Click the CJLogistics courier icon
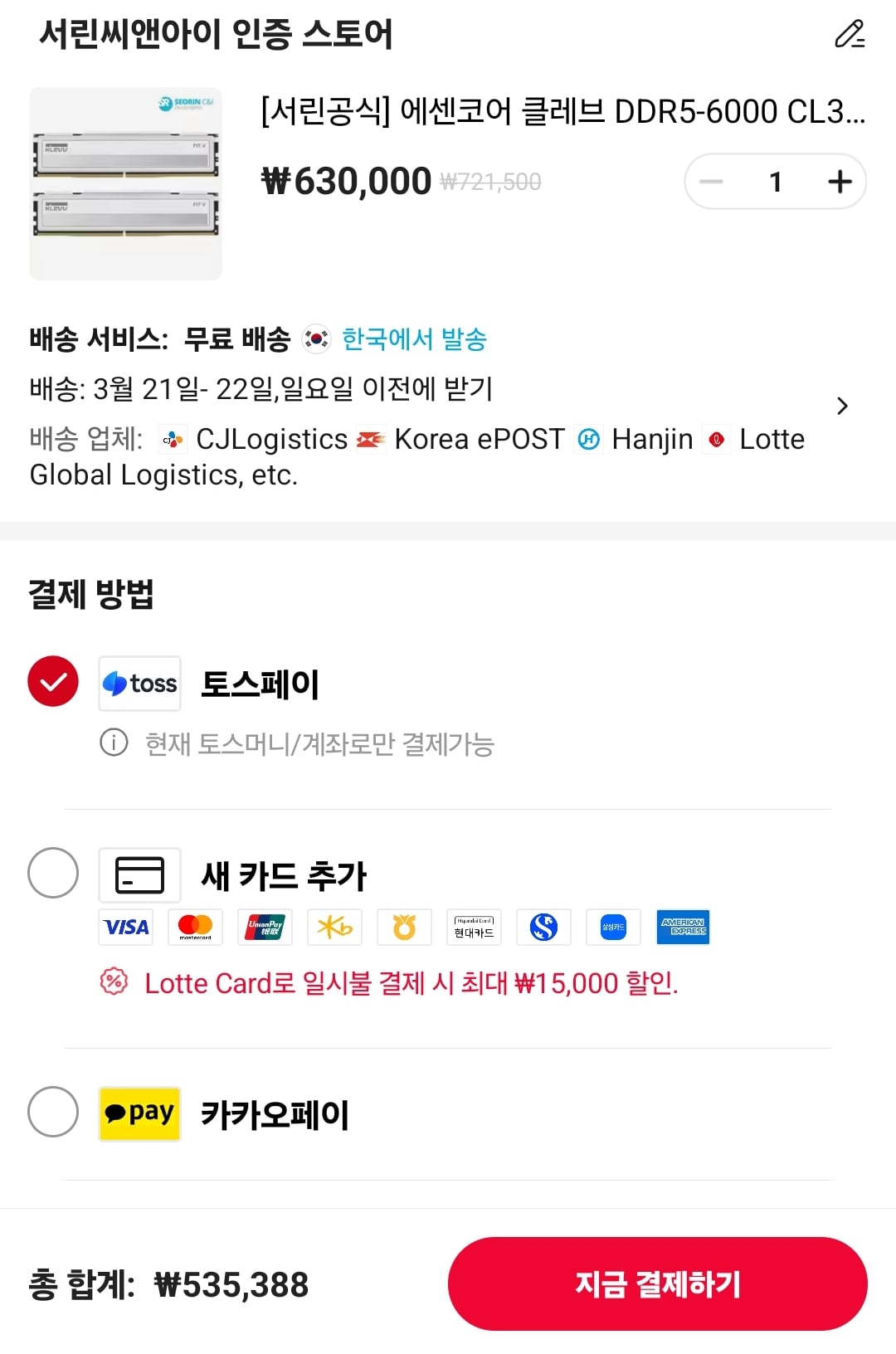The width and height of the screenshot is (896, 1354). click(x=172, y=438)
